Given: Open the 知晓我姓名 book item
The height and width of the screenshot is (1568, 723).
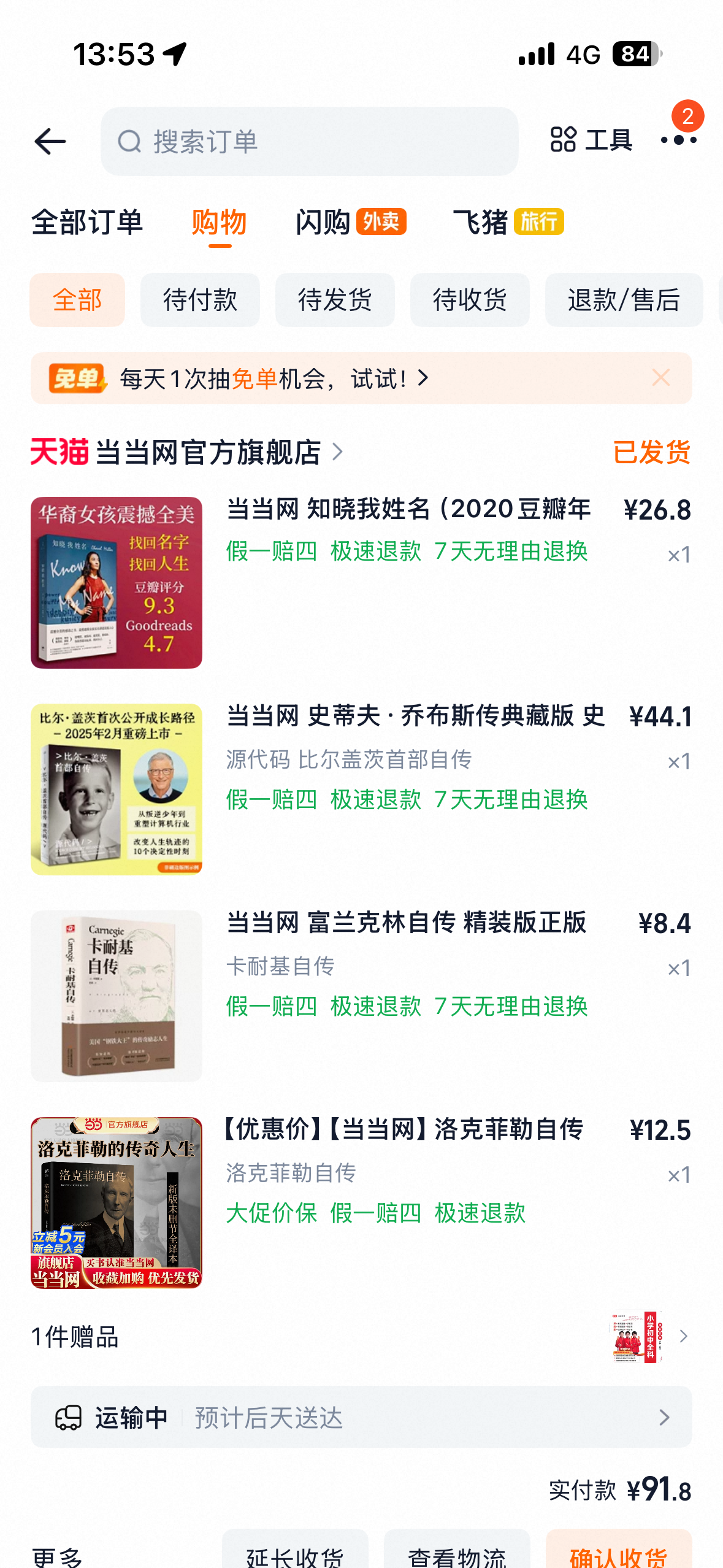Looking at the screenshot, I should 361,582.
